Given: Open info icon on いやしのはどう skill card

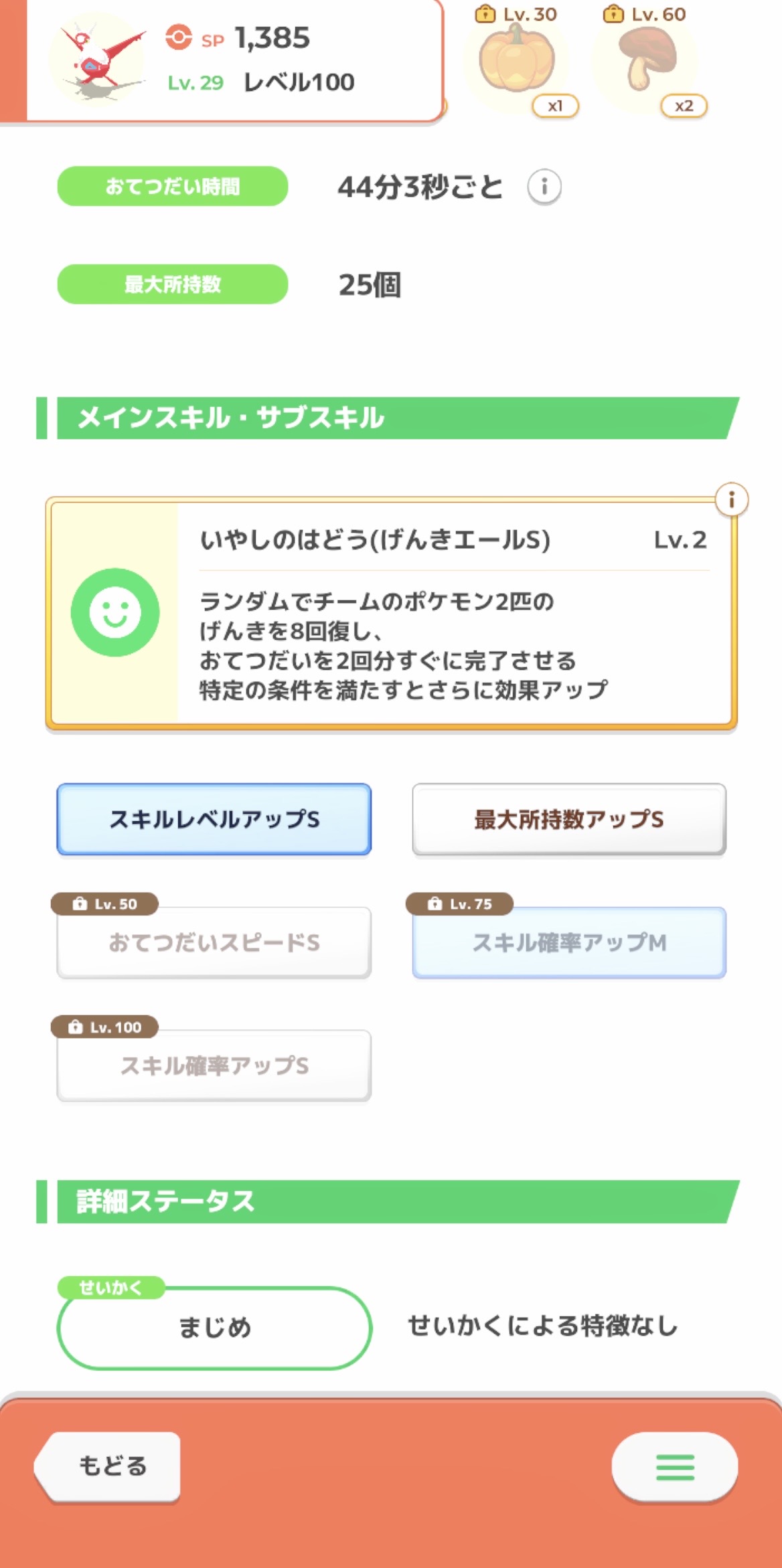Looking at the screenshot, I should [731, 500].
